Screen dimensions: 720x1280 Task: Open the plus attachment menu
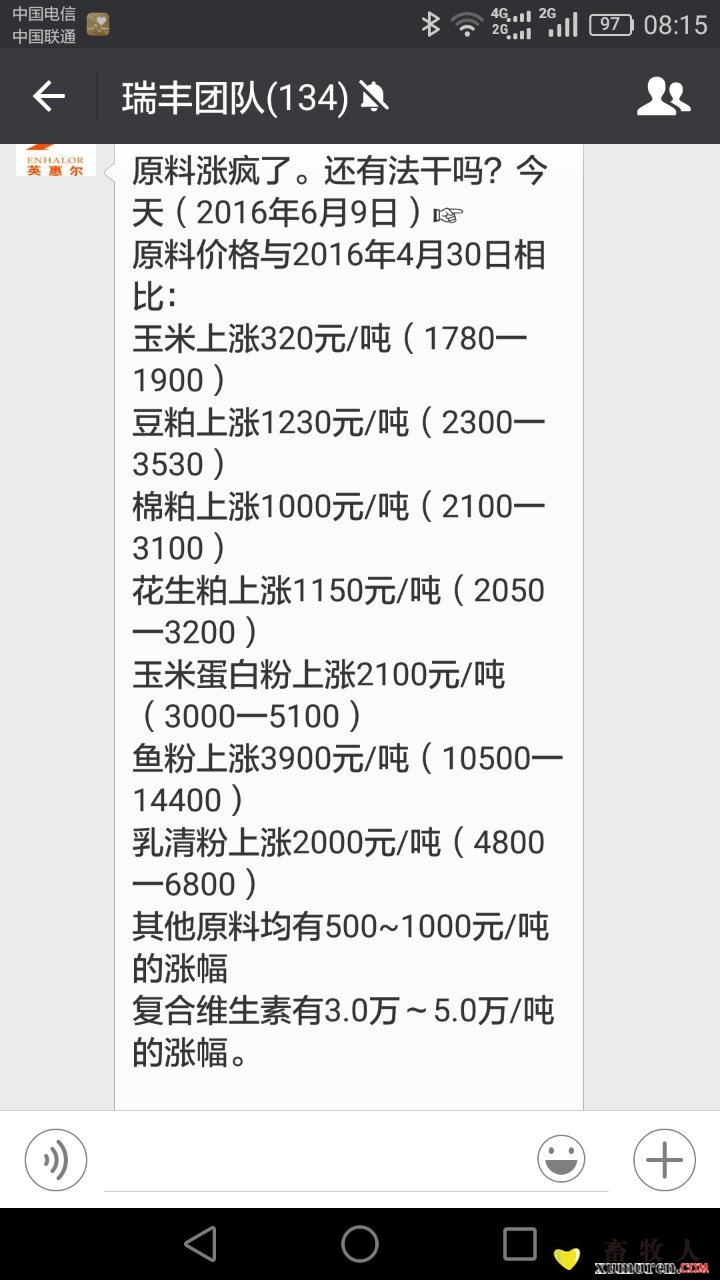point(664,1160)
